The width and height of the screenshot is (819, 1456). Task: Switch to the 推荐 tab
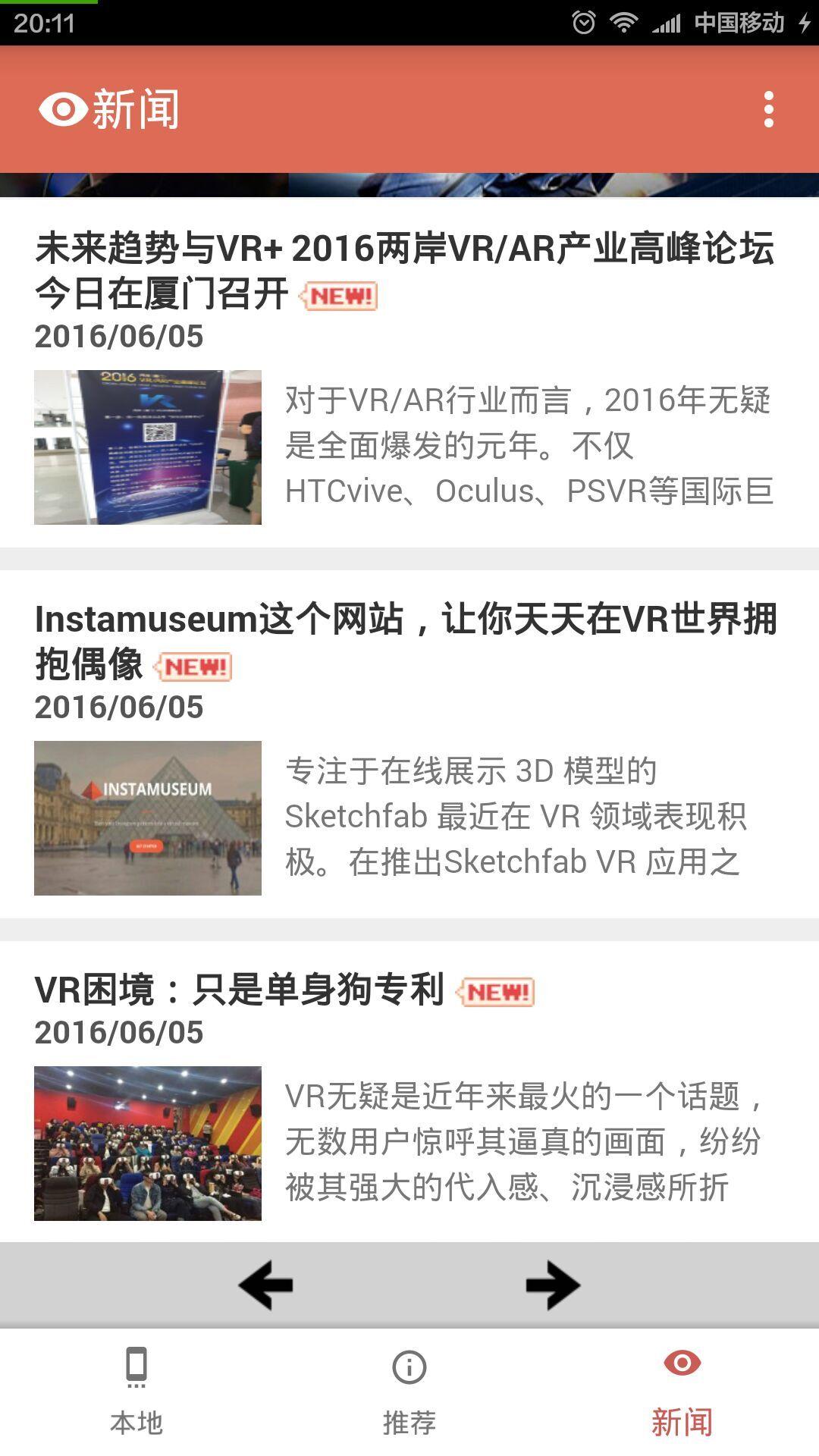[409, 1392]
